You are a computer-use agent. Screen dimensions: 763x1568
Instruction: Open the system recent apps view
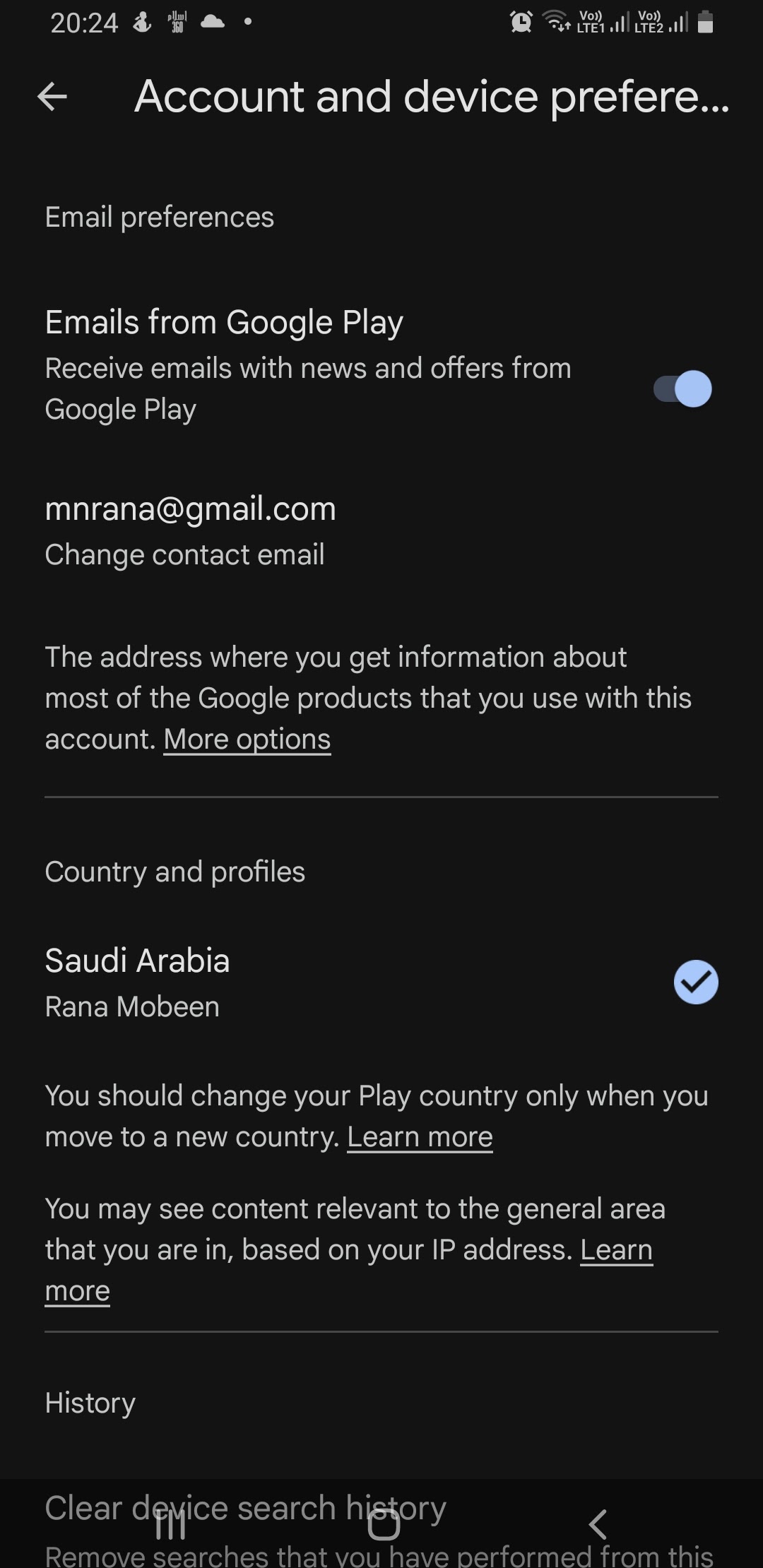(170, 1524)
